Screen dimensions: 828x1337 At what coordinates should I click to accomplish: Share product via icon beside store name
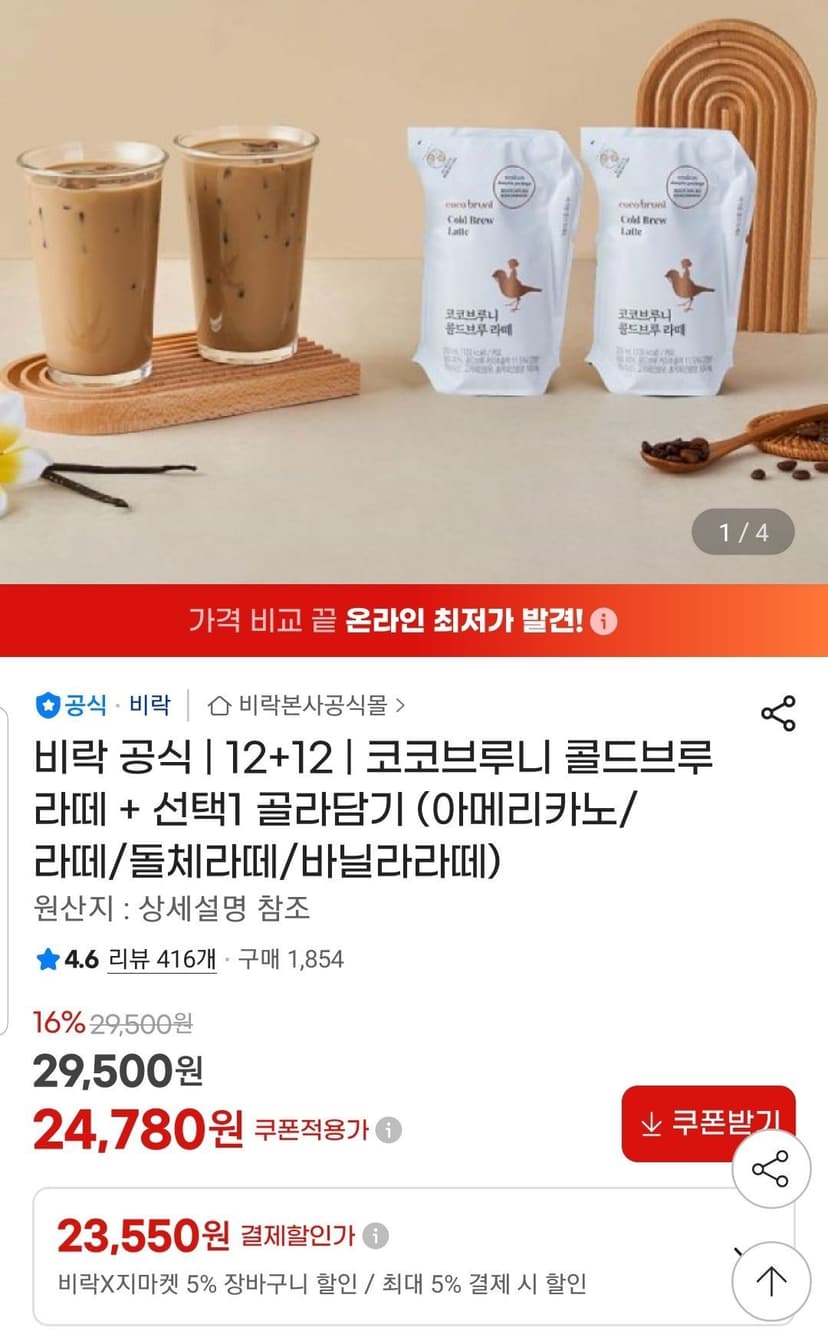tap(778, 713)
